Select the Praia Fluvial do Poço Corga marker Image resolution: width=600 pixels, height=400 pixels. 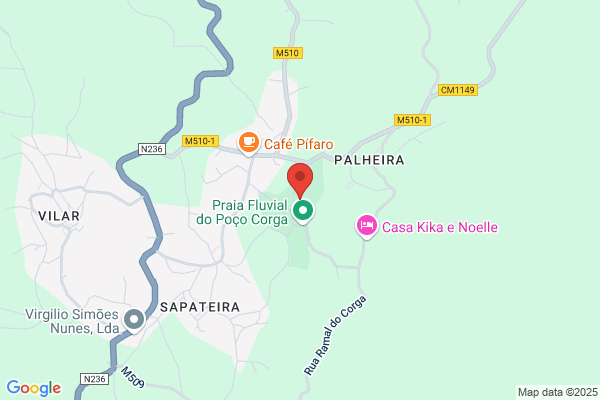click(x=303, y=212)
